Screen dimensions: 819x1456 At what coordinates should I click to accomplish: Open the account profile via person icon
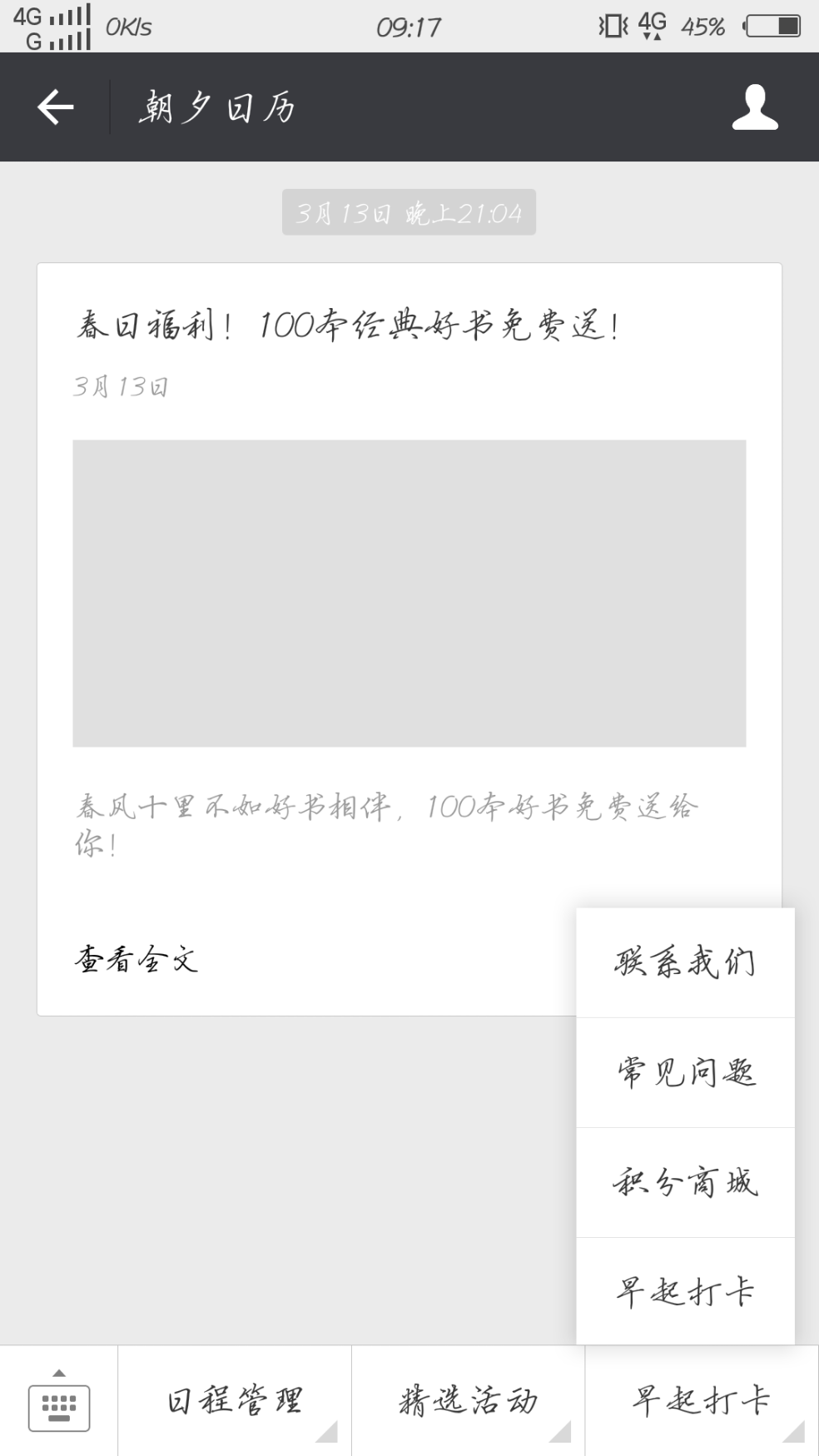click(x=754, y=107)
